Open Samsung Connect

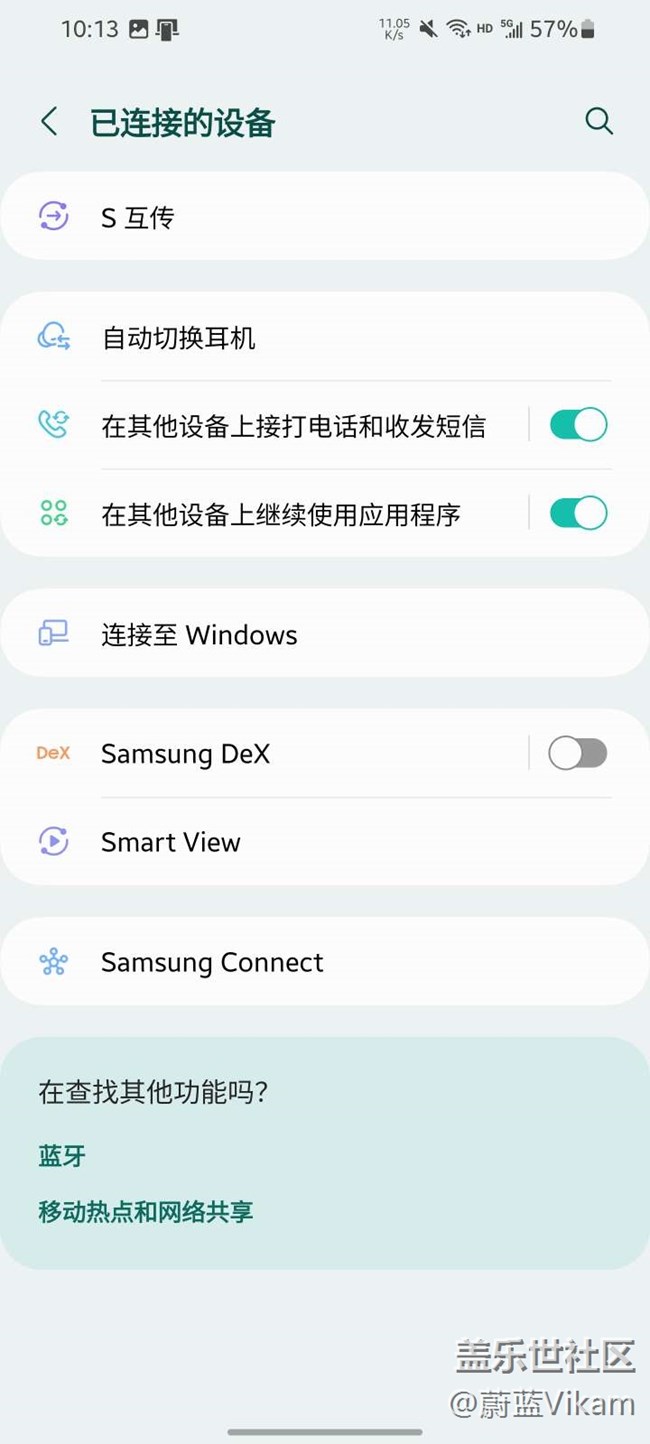[325, 962]
